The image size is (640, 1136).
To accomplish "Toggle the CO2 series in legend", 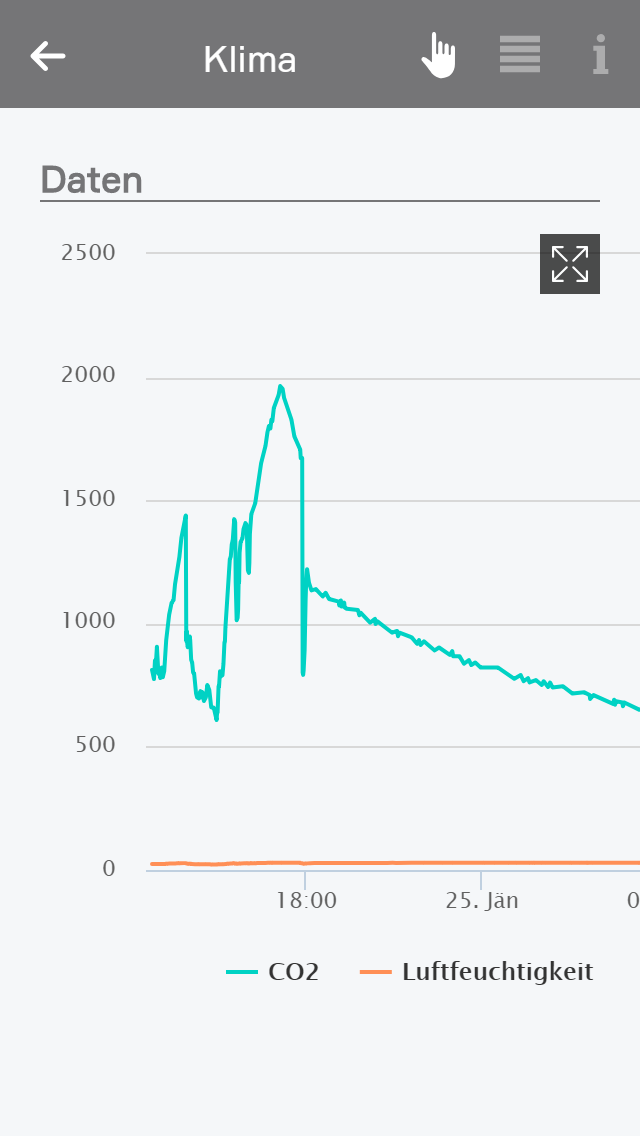I will pyautogui.click(x=273, y=971).
